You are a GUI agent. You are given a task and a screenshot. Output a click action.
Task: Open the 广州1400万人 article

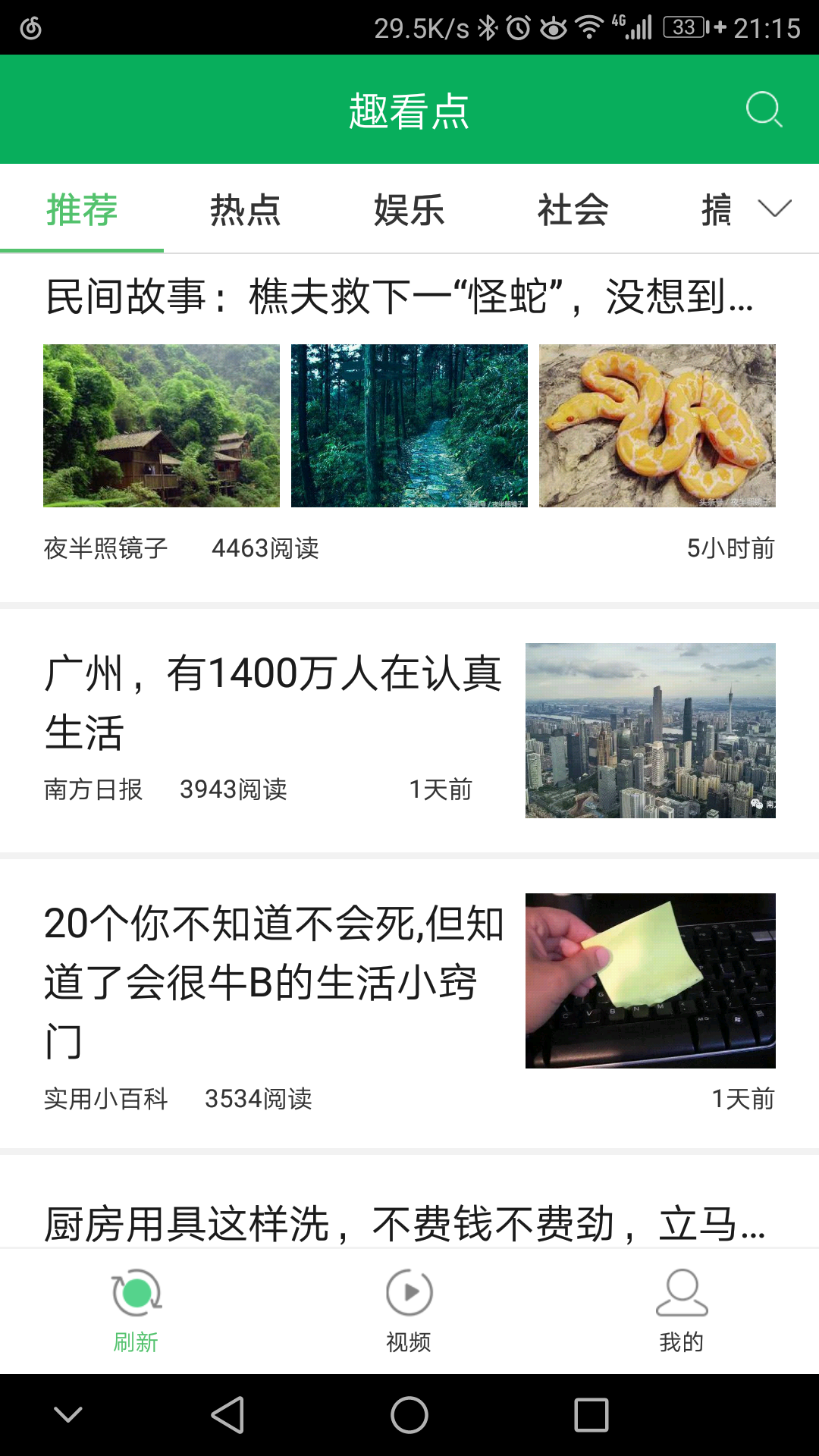pos(273,701)
